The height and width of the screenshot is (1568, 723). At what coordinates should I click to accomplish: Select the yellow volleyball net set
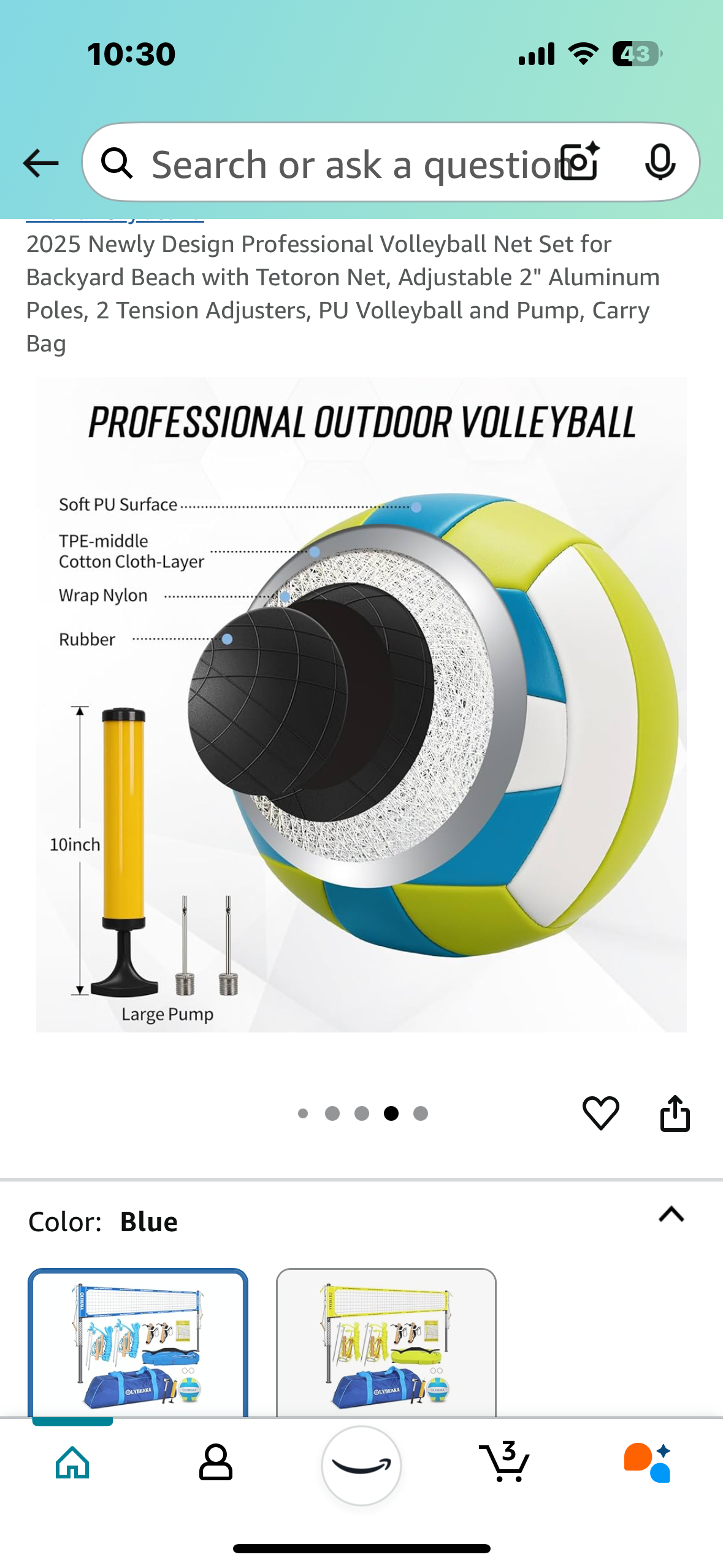[386, 1342]
